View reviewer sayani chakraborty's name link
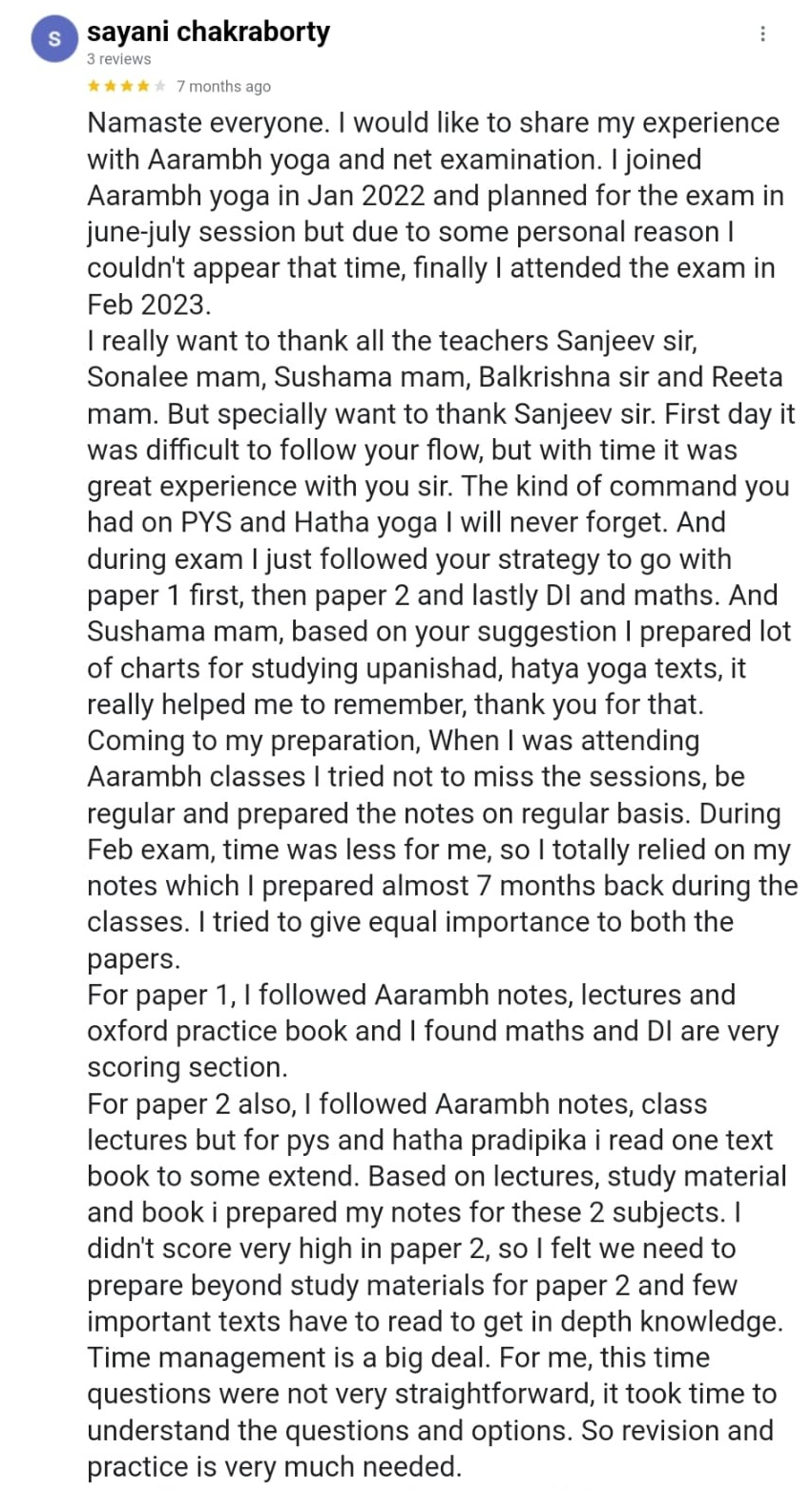This screenshot has width=812, height=1490. pos(208,31)
